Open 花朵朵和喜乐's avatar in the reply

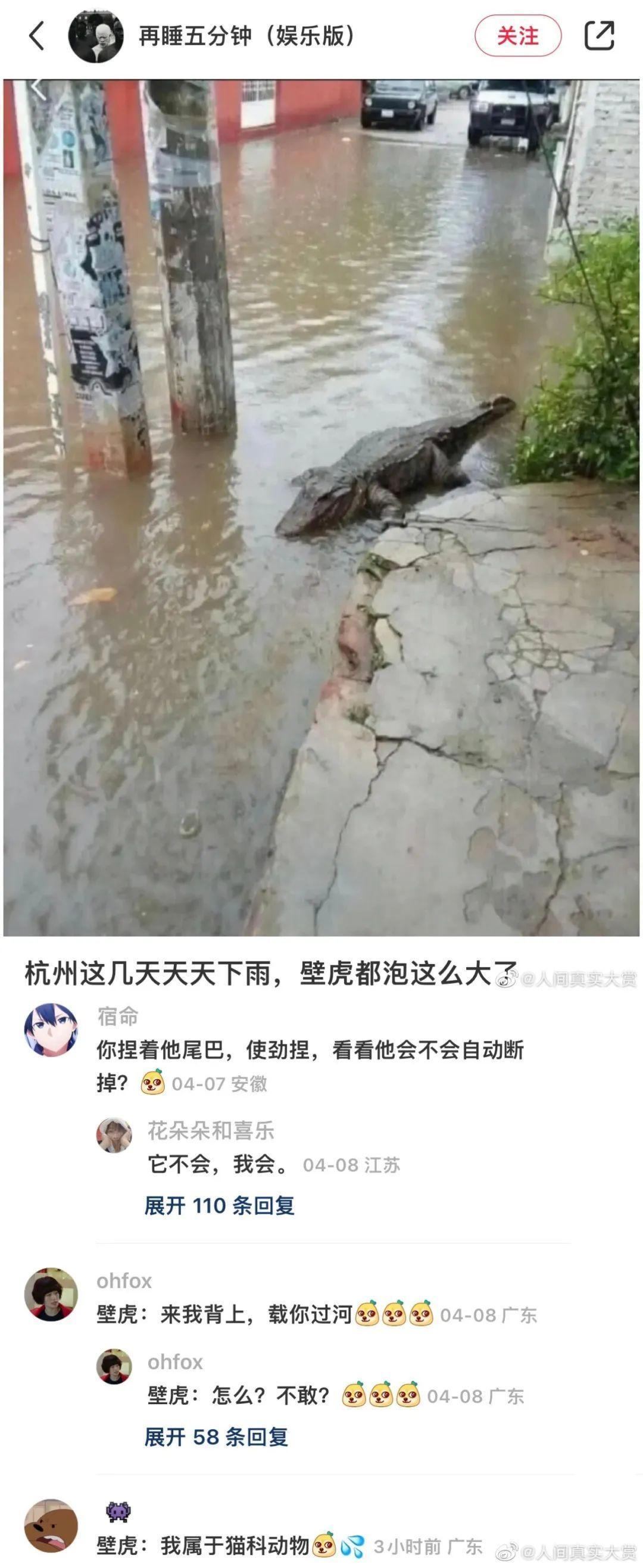(x=114, y=1134)
